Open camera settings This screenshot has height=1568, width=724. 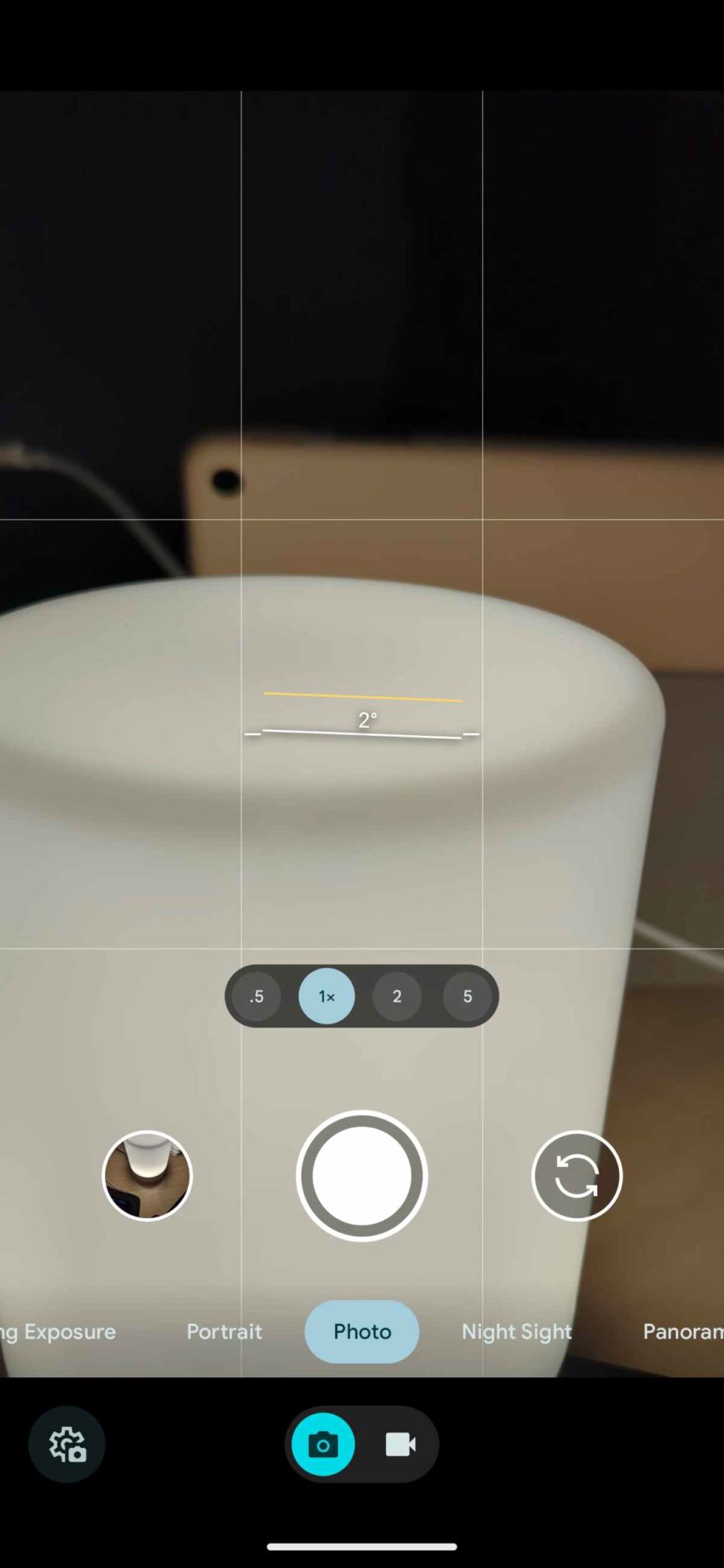[x=67, y=1445]
